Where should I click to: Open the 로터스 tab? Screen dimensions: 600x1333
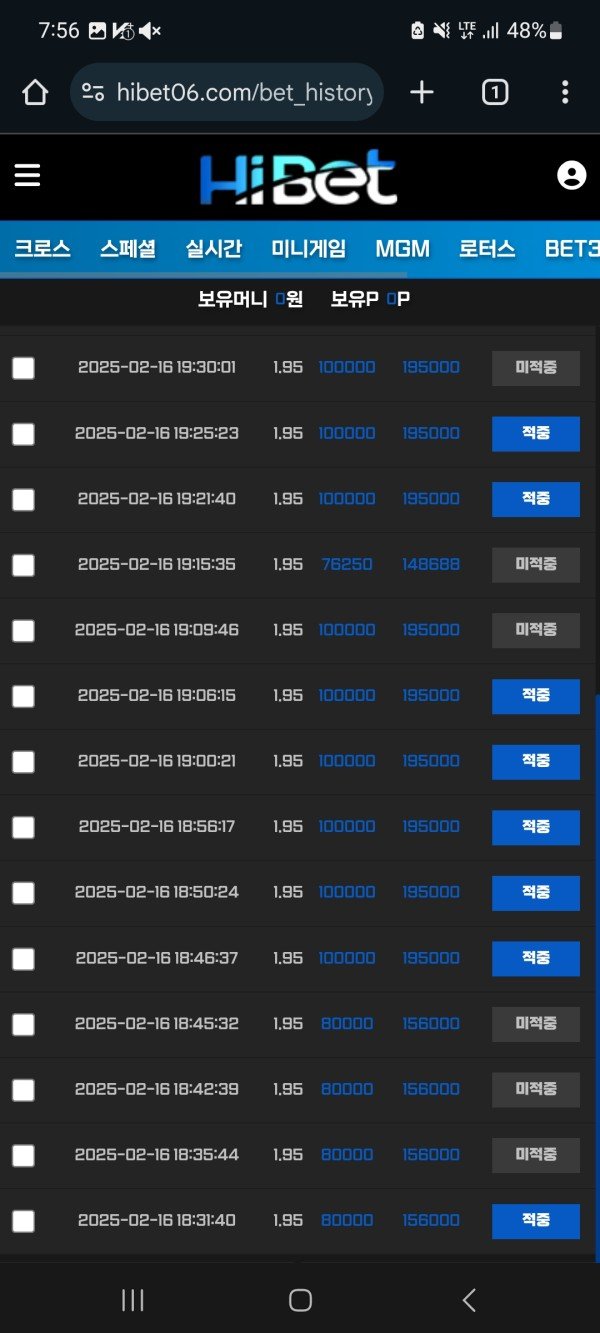tap(487, 249)
